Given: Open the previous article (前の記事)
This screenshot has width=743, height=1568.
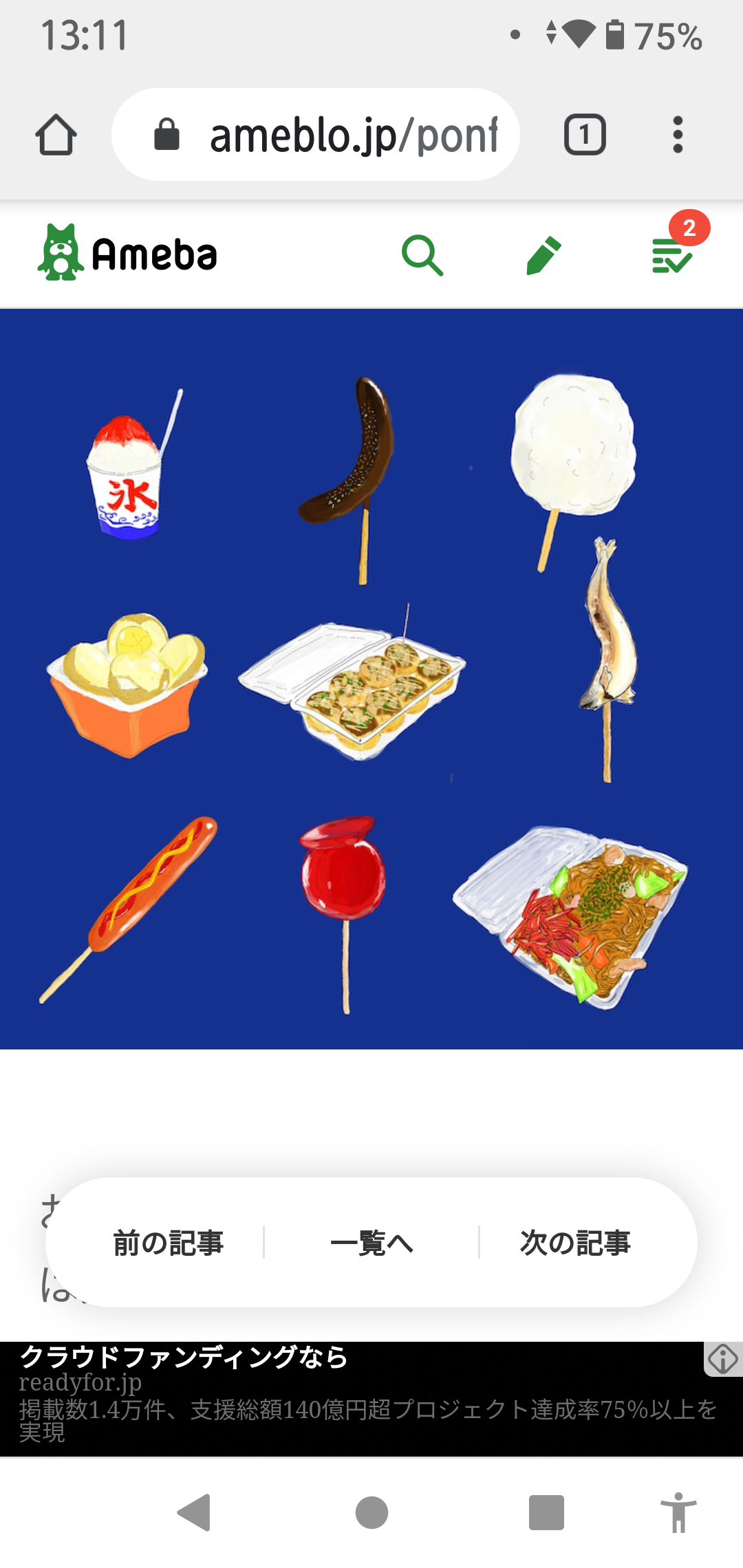Looking at the screenshot, I should coord(169,1243).
